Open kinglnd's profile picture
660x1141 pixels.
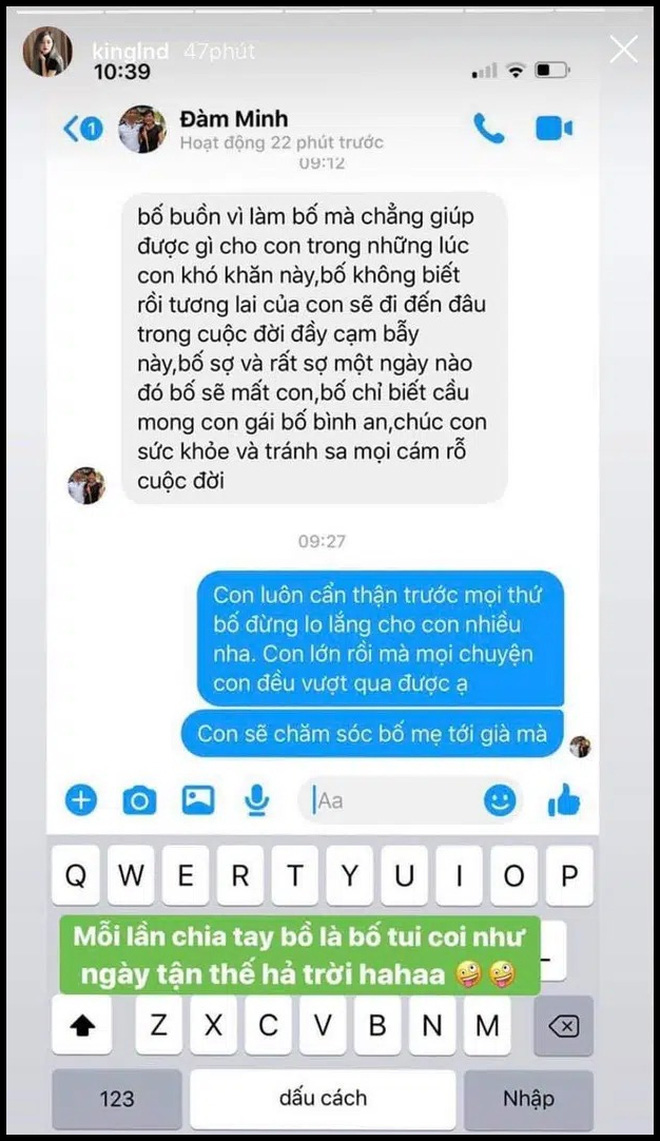[48, 50]
